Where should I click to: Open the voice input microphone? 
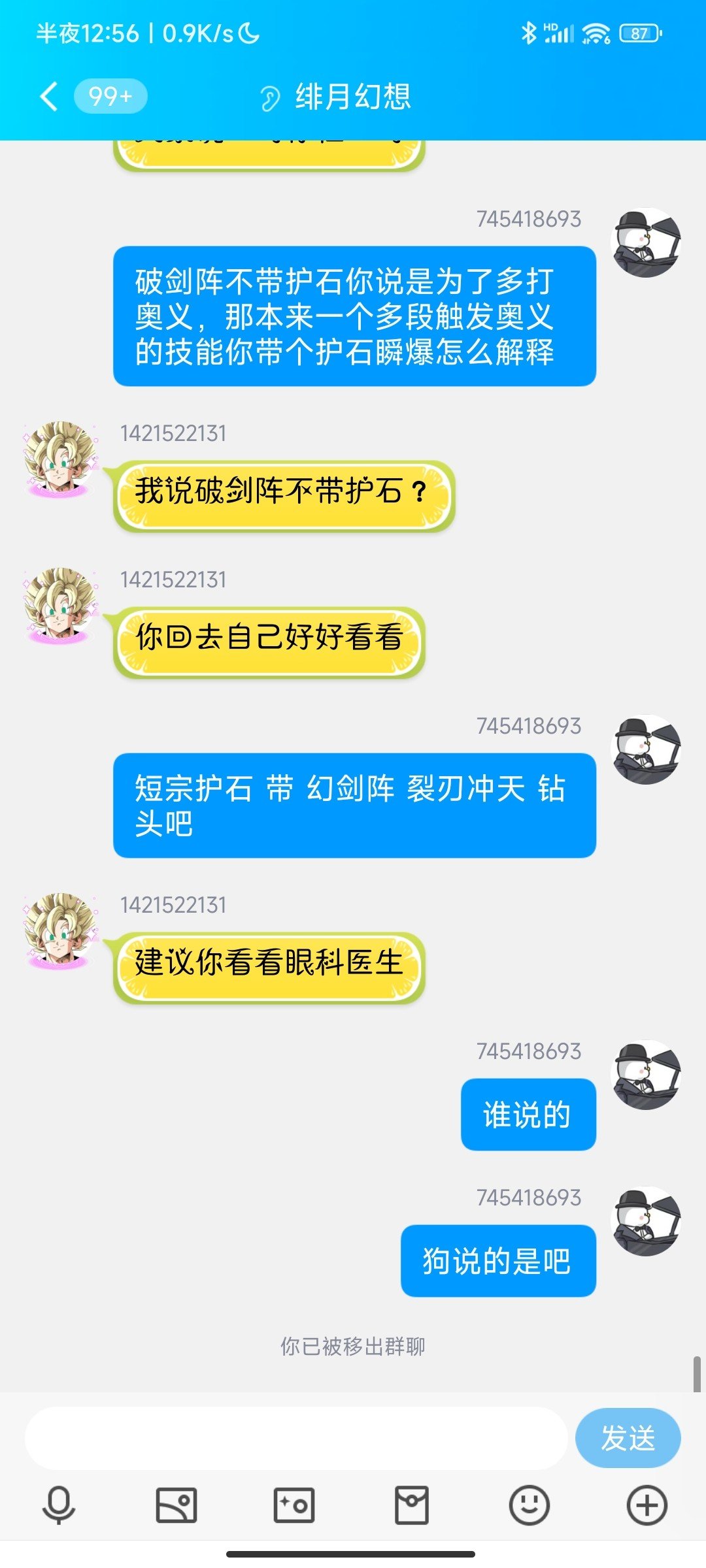click(59, 1505)
